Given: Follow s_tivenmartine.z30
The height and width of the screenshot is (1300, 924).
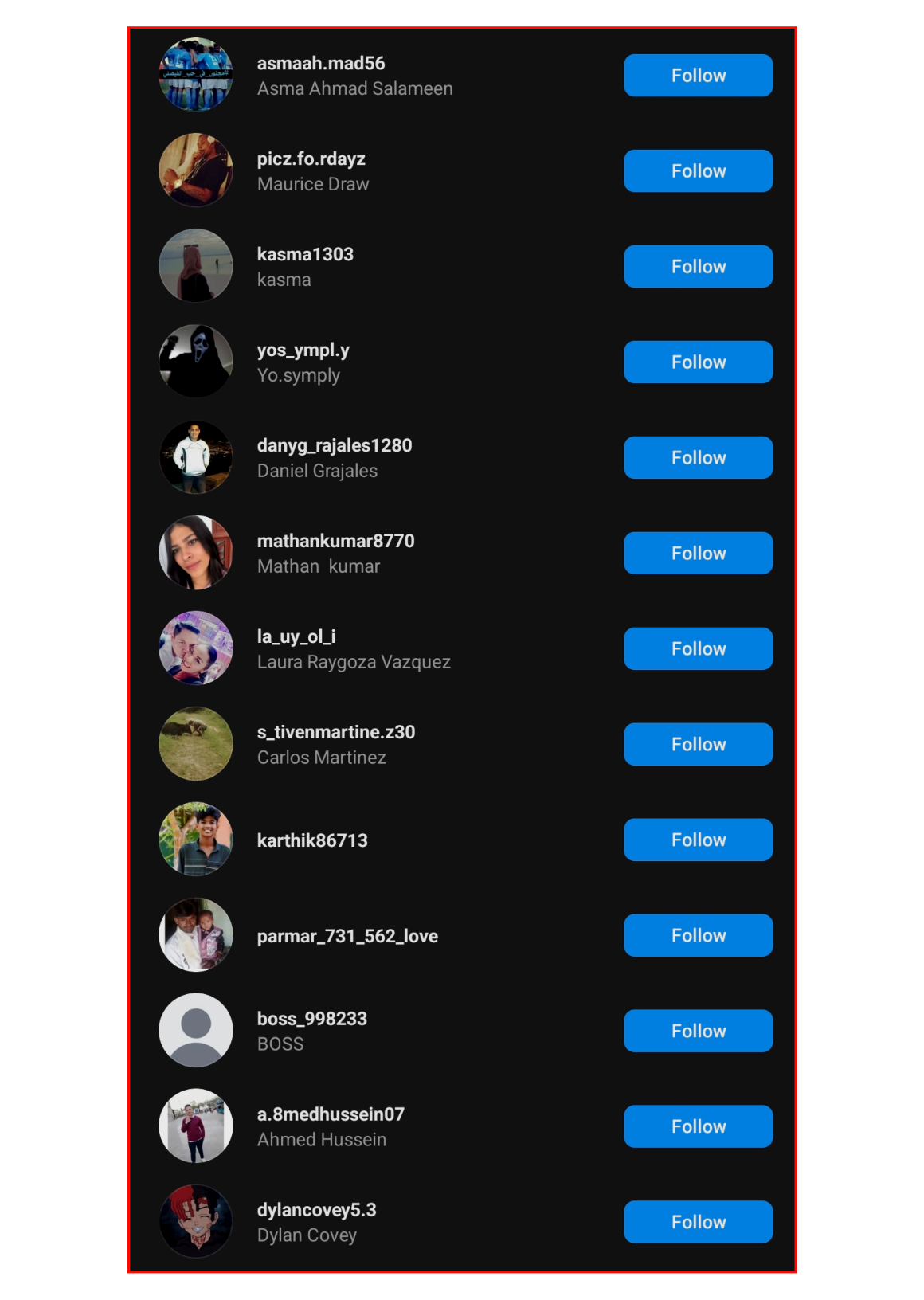Looking at the screenshot, I should pos(698,745).
